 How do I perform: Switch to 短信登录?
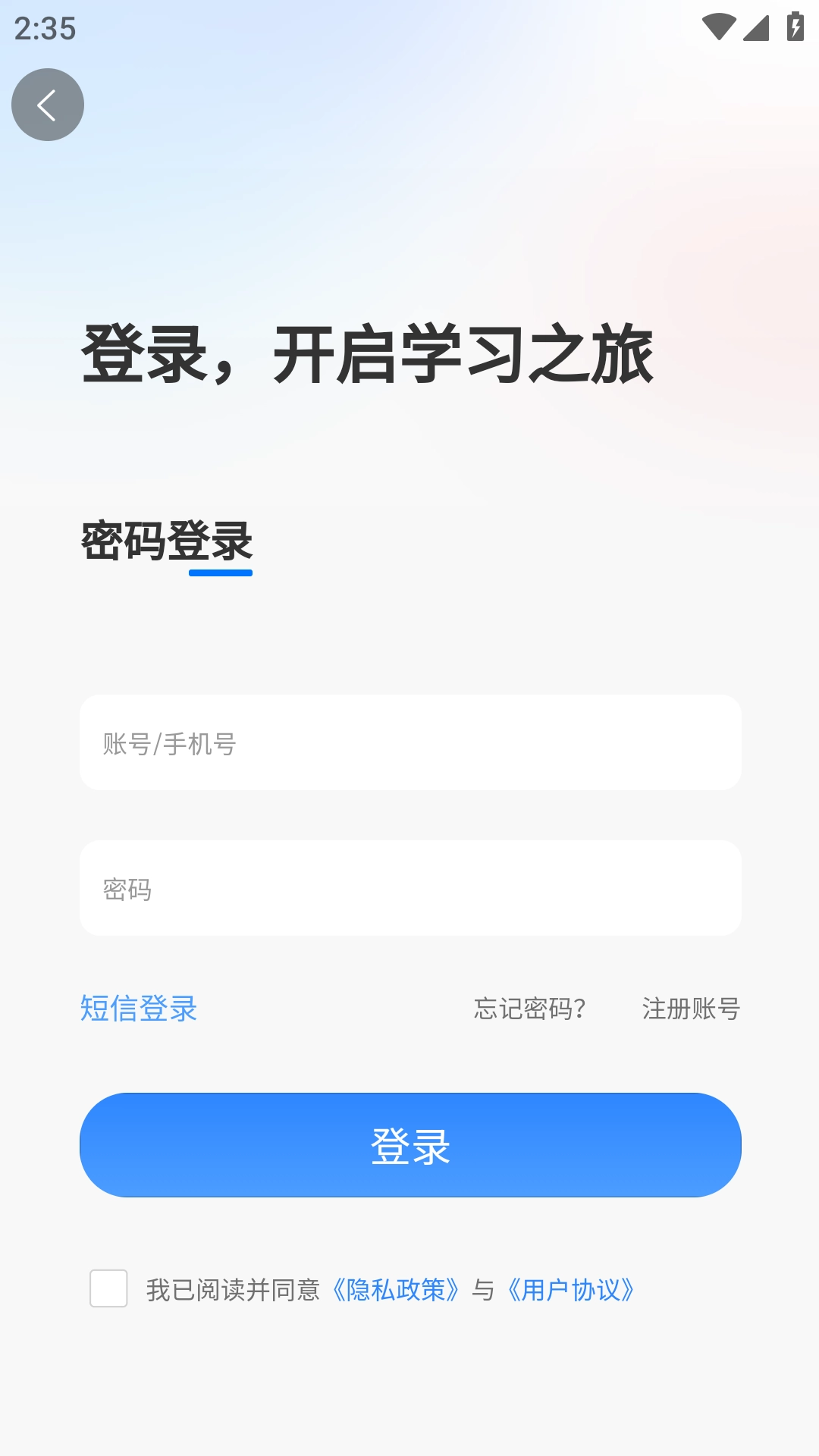[139, 1009]
